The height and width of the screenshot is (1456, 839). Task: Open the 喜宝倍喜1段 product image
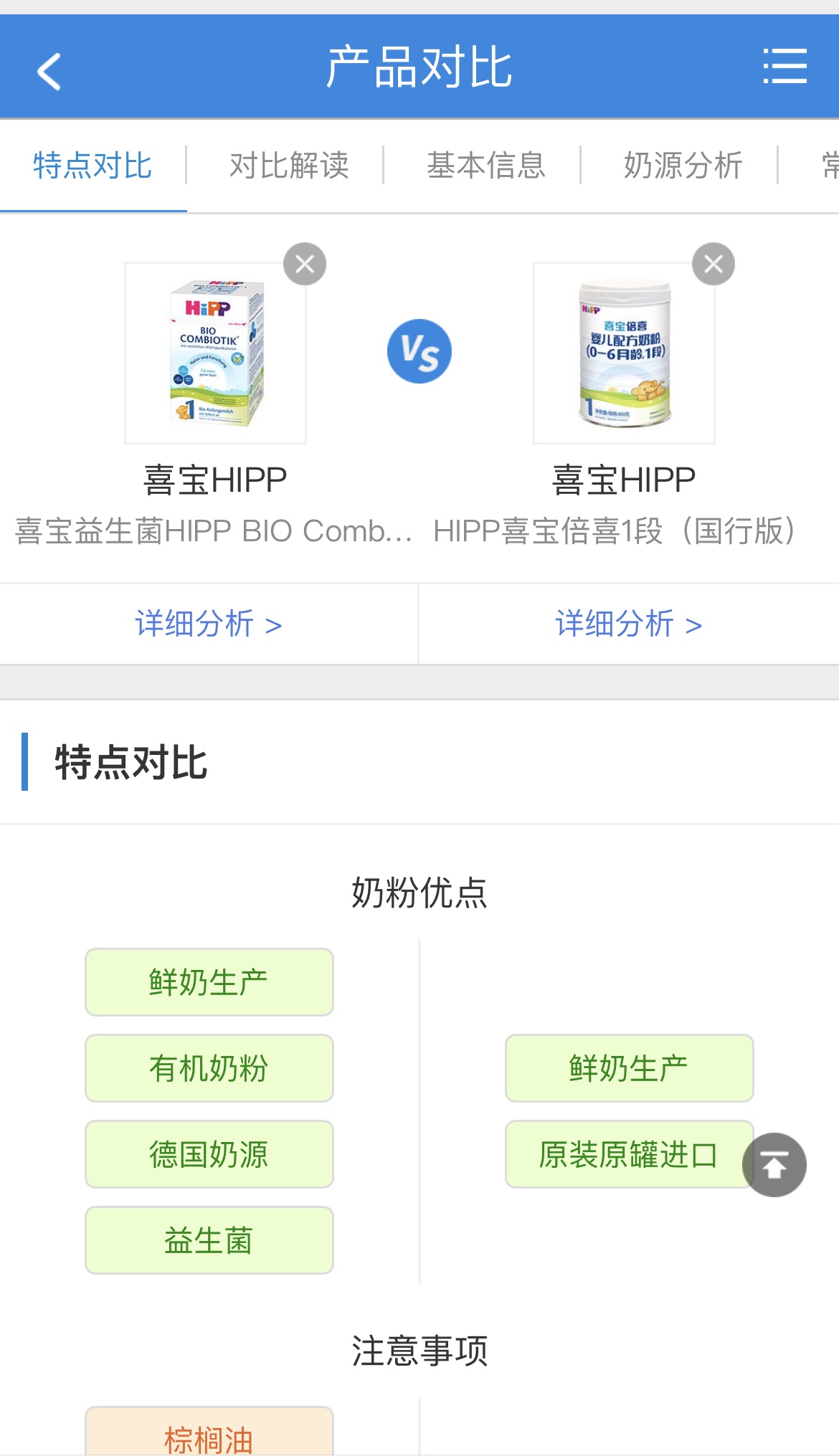tap(624, 353)
